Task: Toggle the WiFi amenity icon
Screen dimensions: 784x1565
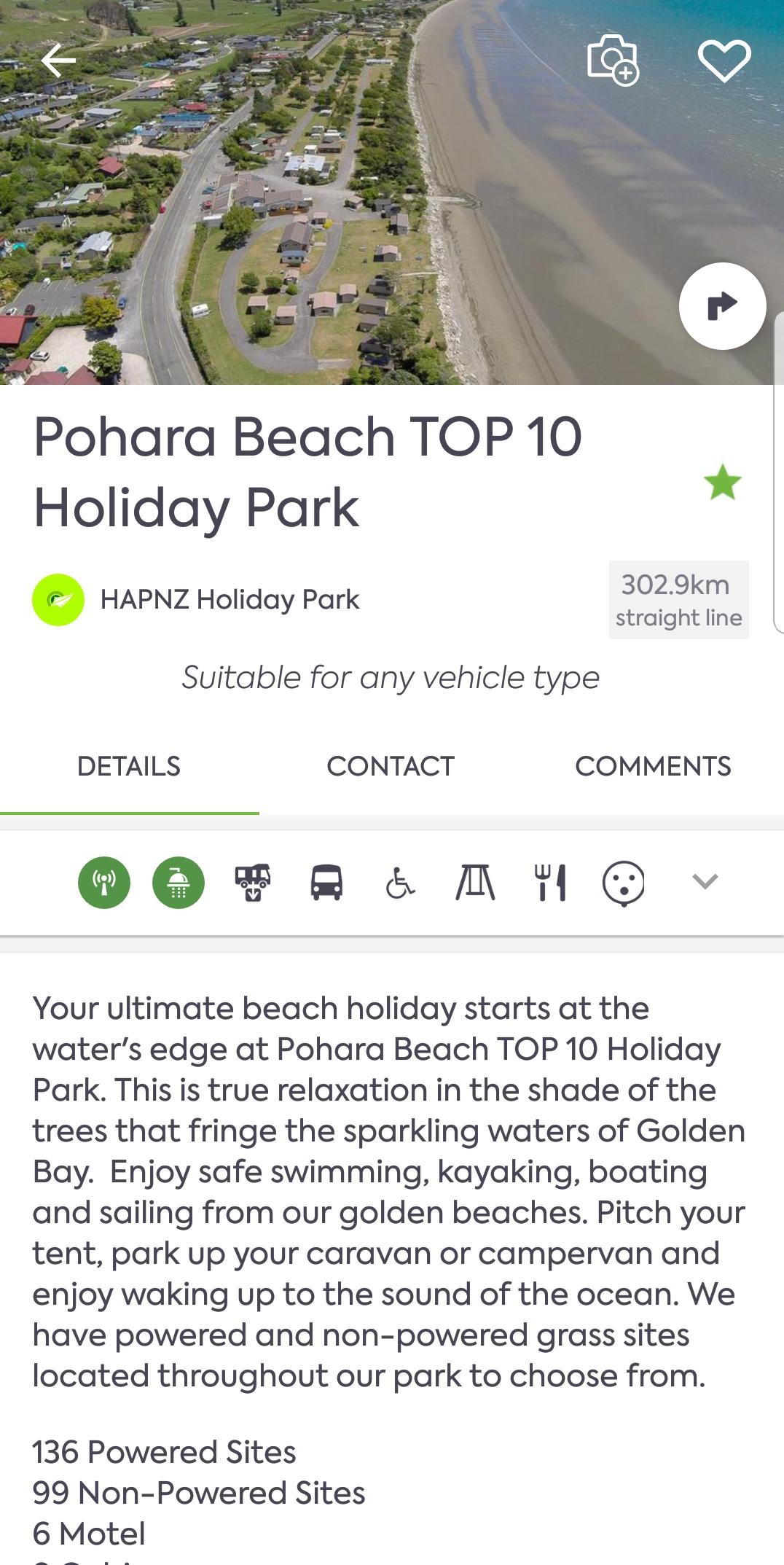Action: click(x=104, y=883)
